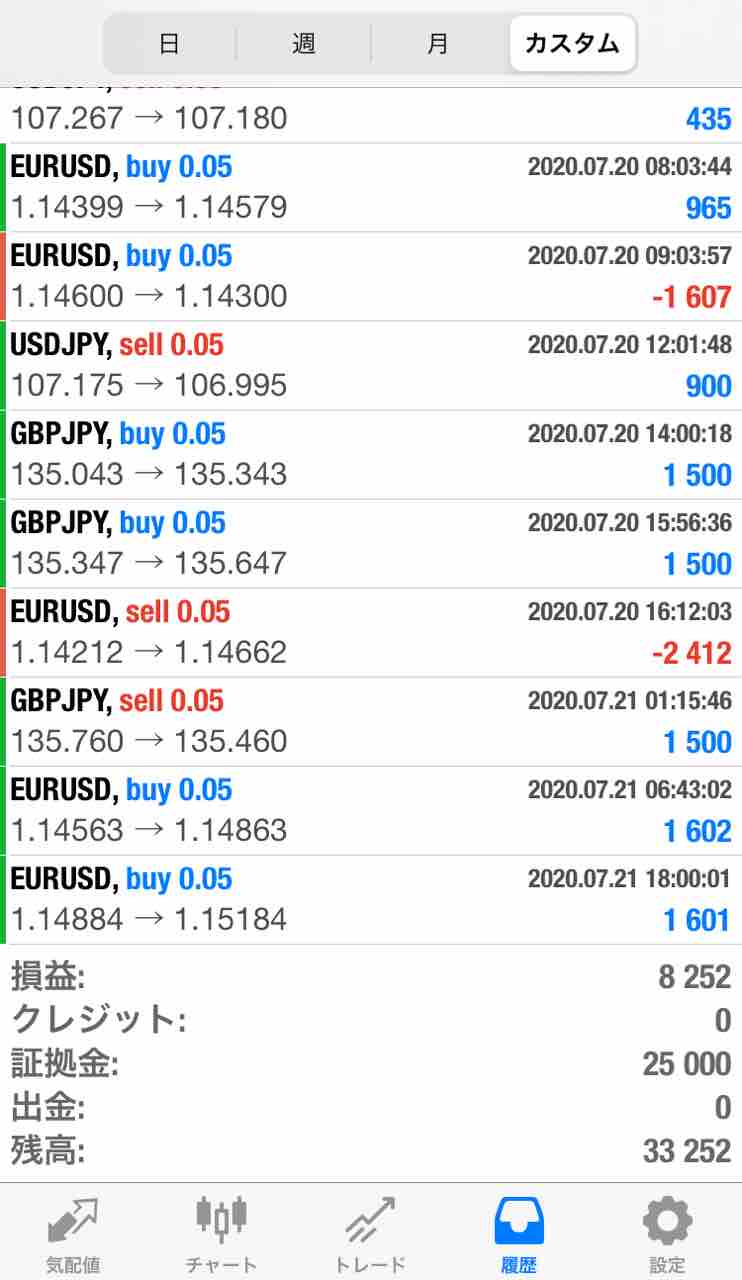Open the 気配値 quotes tab
The image size is (742, 1280).
coord(73,1234)
